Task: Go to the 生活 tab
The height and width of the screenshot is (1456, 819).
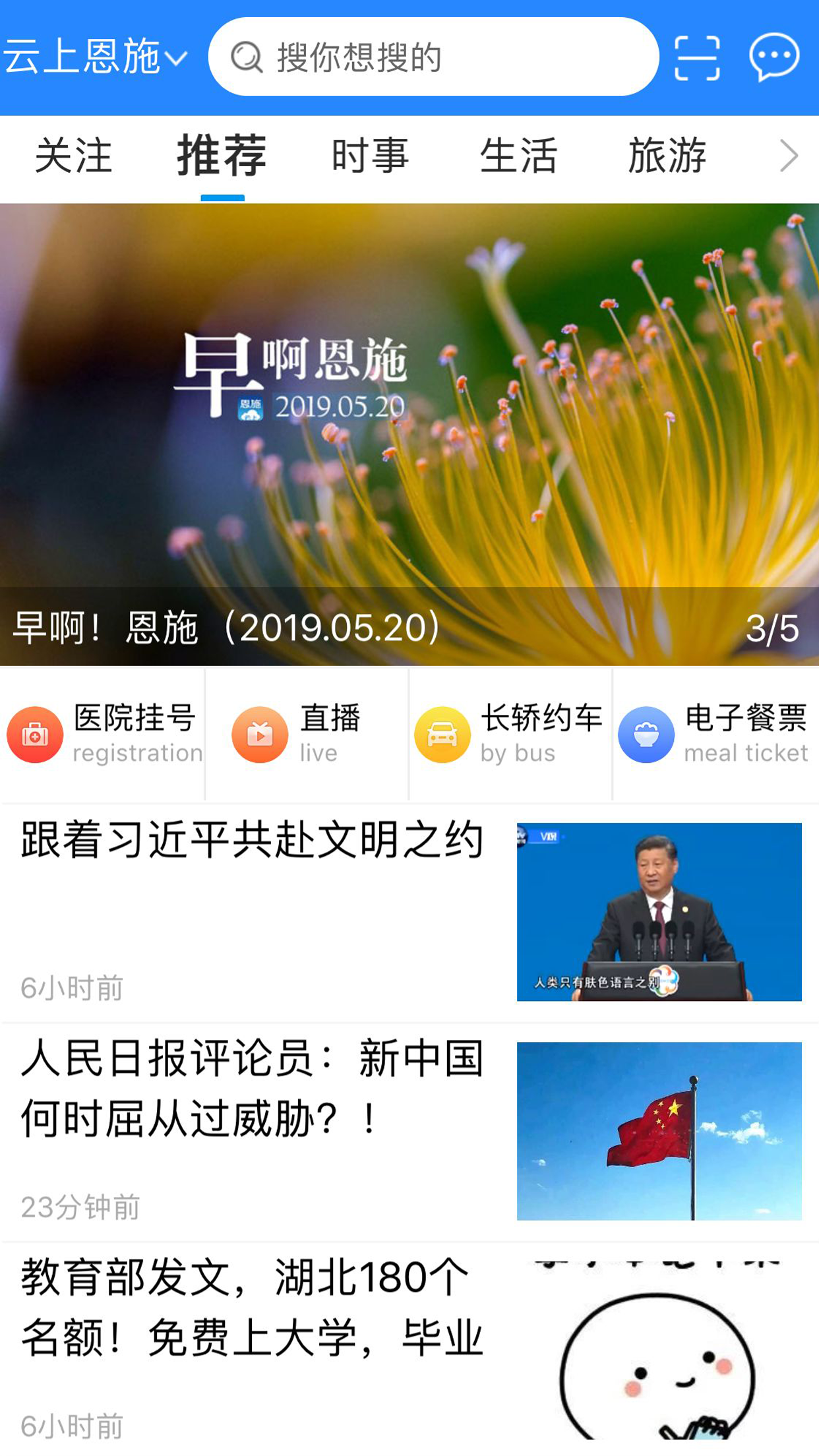Action: pos(518,156)
